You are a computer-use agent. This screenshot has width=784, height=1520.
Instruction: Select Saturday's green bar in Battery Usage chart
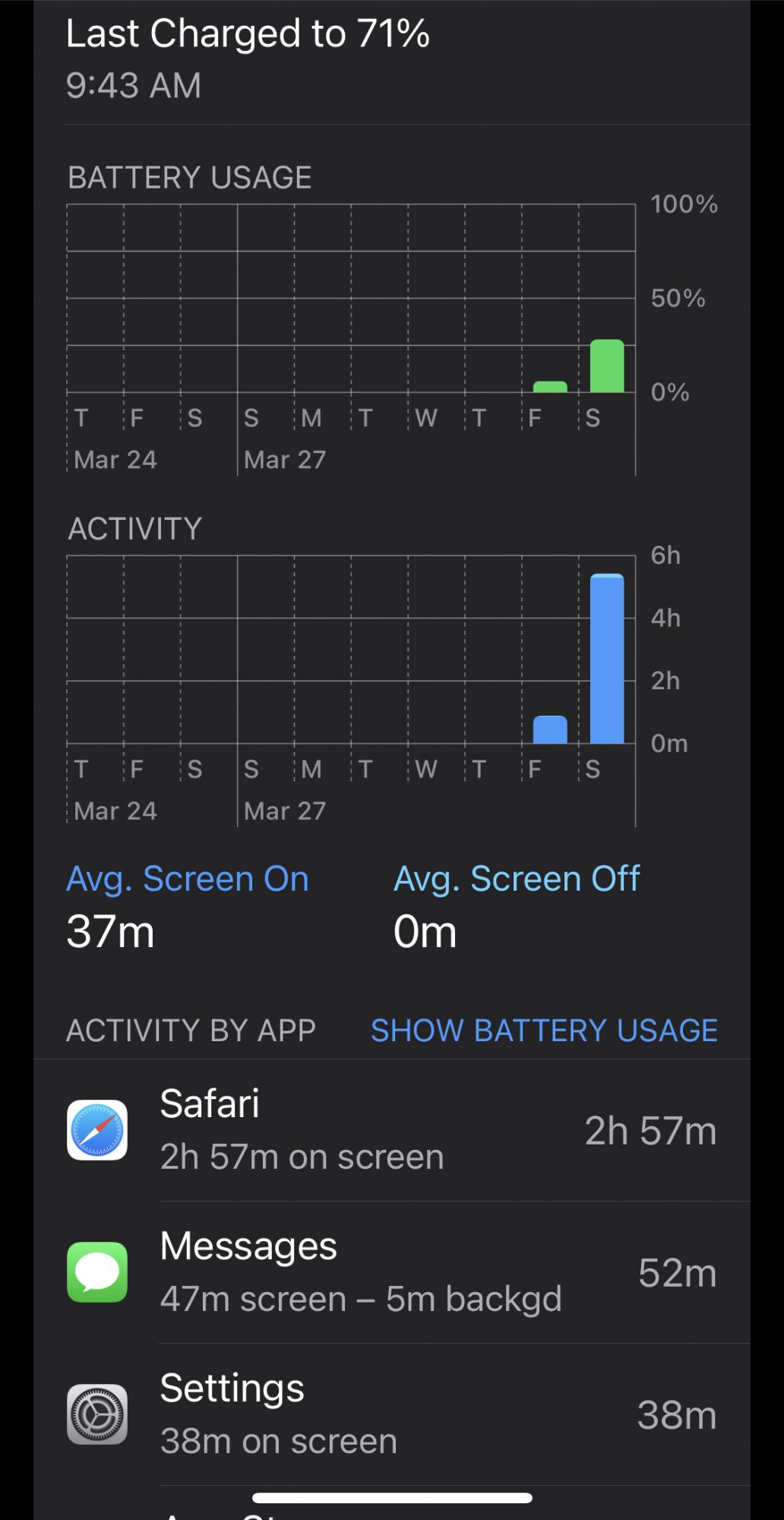coord(607,366)
